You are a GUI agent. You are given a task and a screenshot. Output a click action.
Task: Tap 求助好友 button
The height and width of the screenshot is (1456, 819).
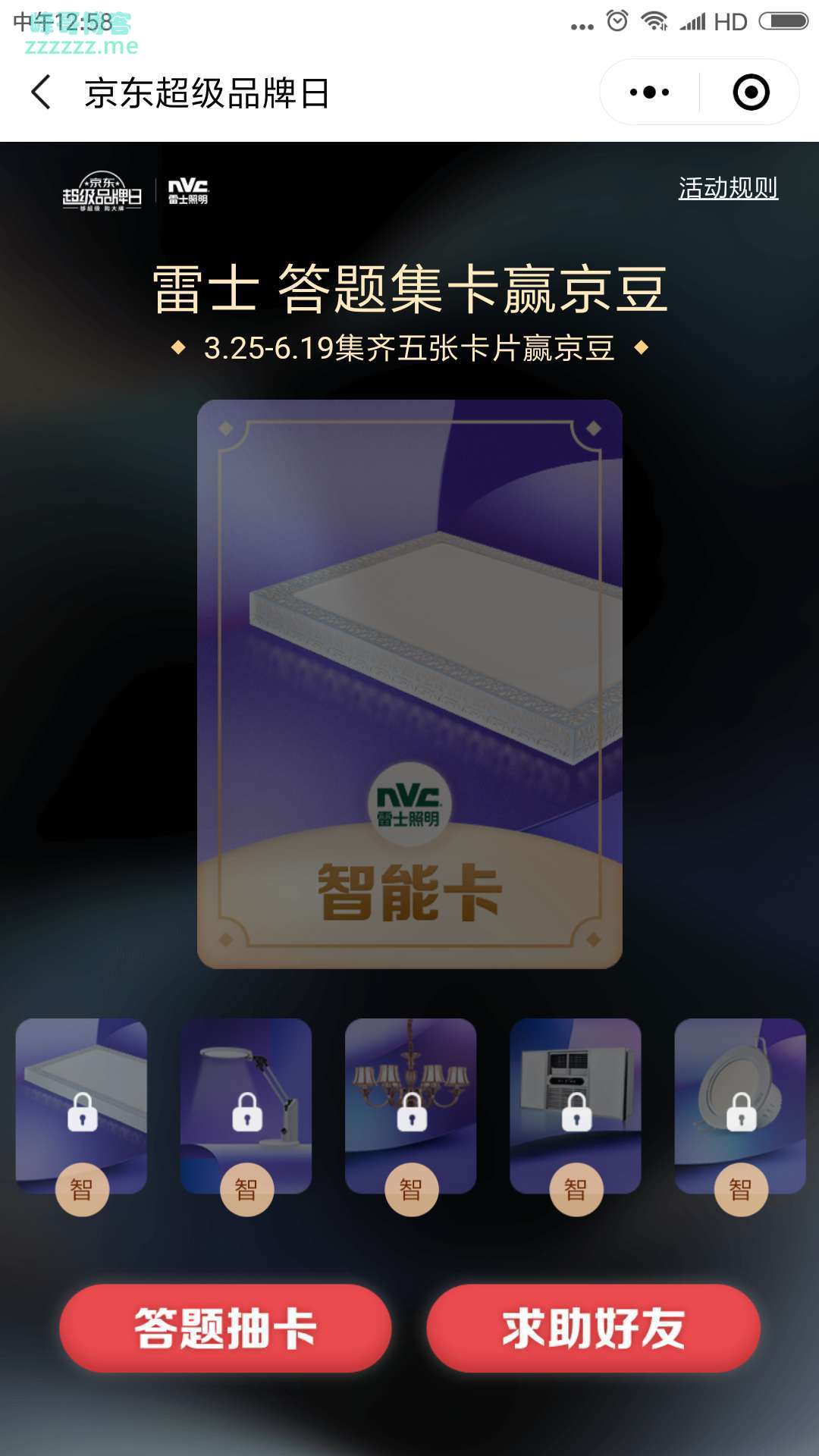(593, 1328)
